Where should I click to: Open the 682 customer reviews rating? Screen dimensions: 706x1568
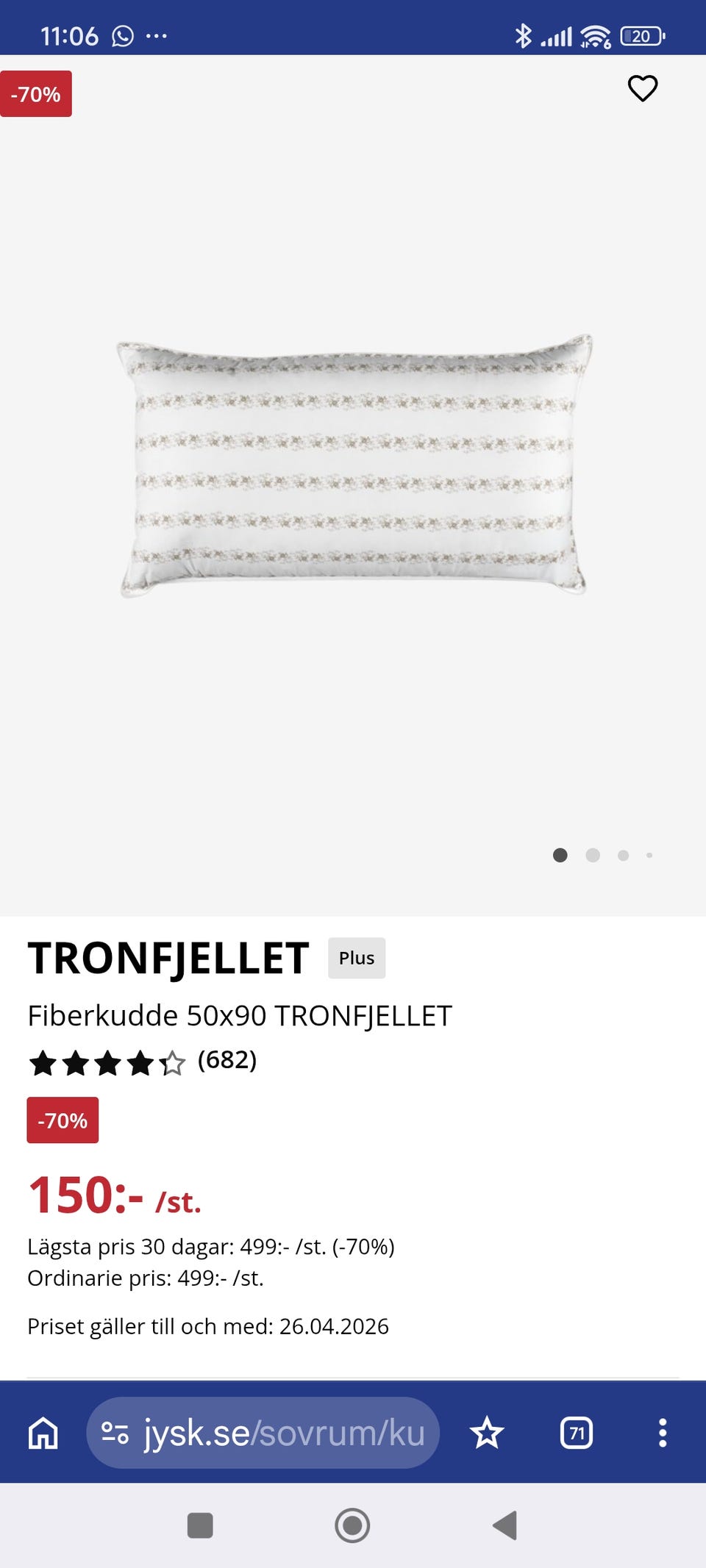click(x=143, y=1062)
